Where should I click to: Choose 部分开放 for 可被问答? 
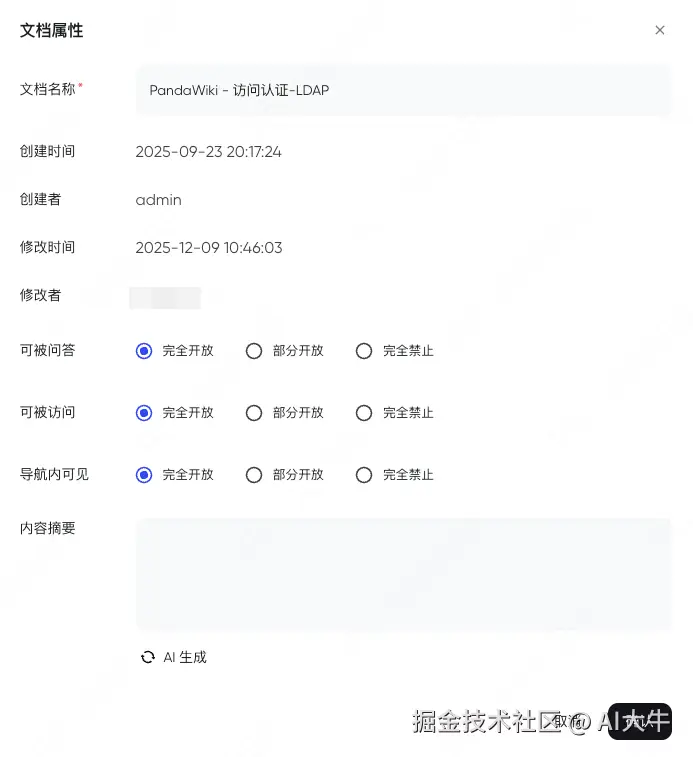click(x=254, y=351)
